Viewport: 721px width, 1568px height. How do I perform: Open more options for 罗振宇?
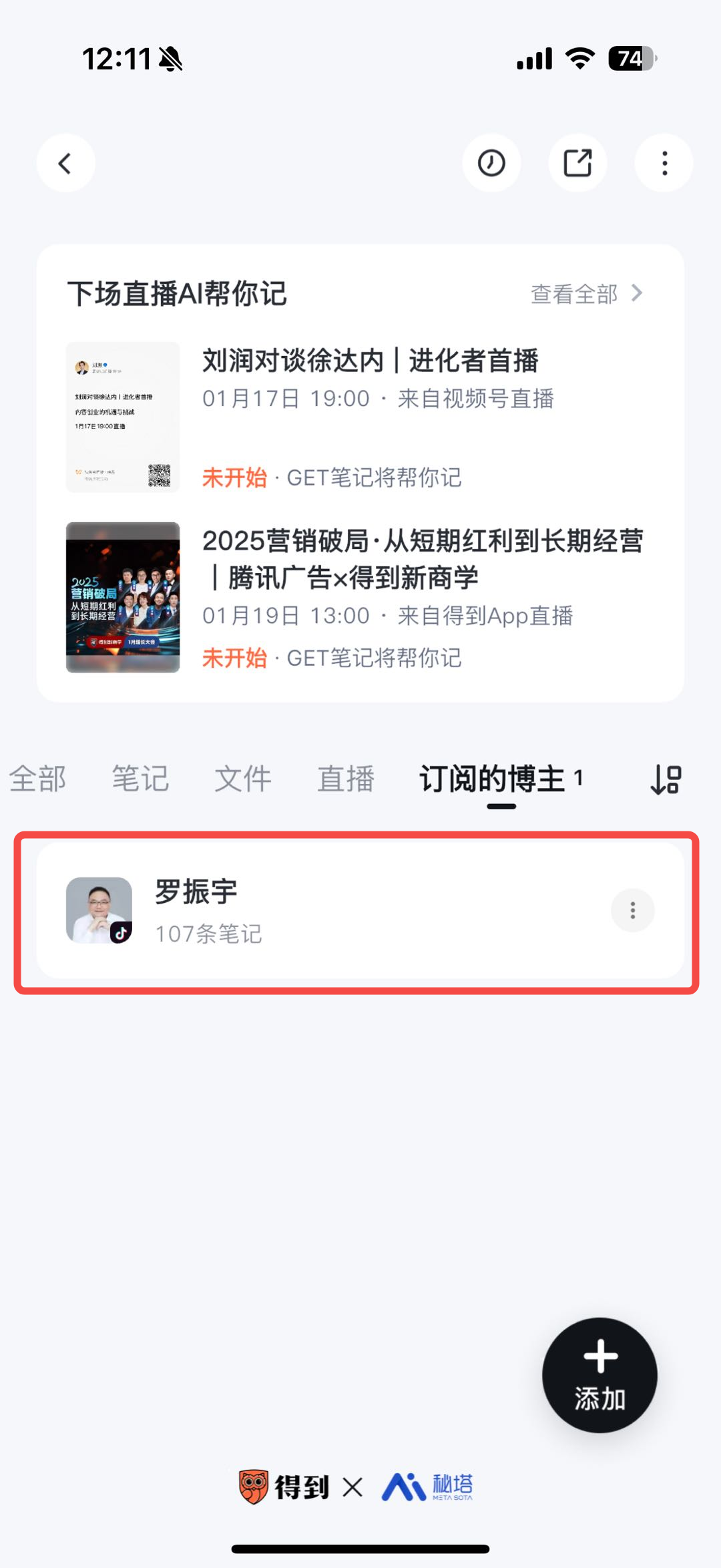pos(632,911)
